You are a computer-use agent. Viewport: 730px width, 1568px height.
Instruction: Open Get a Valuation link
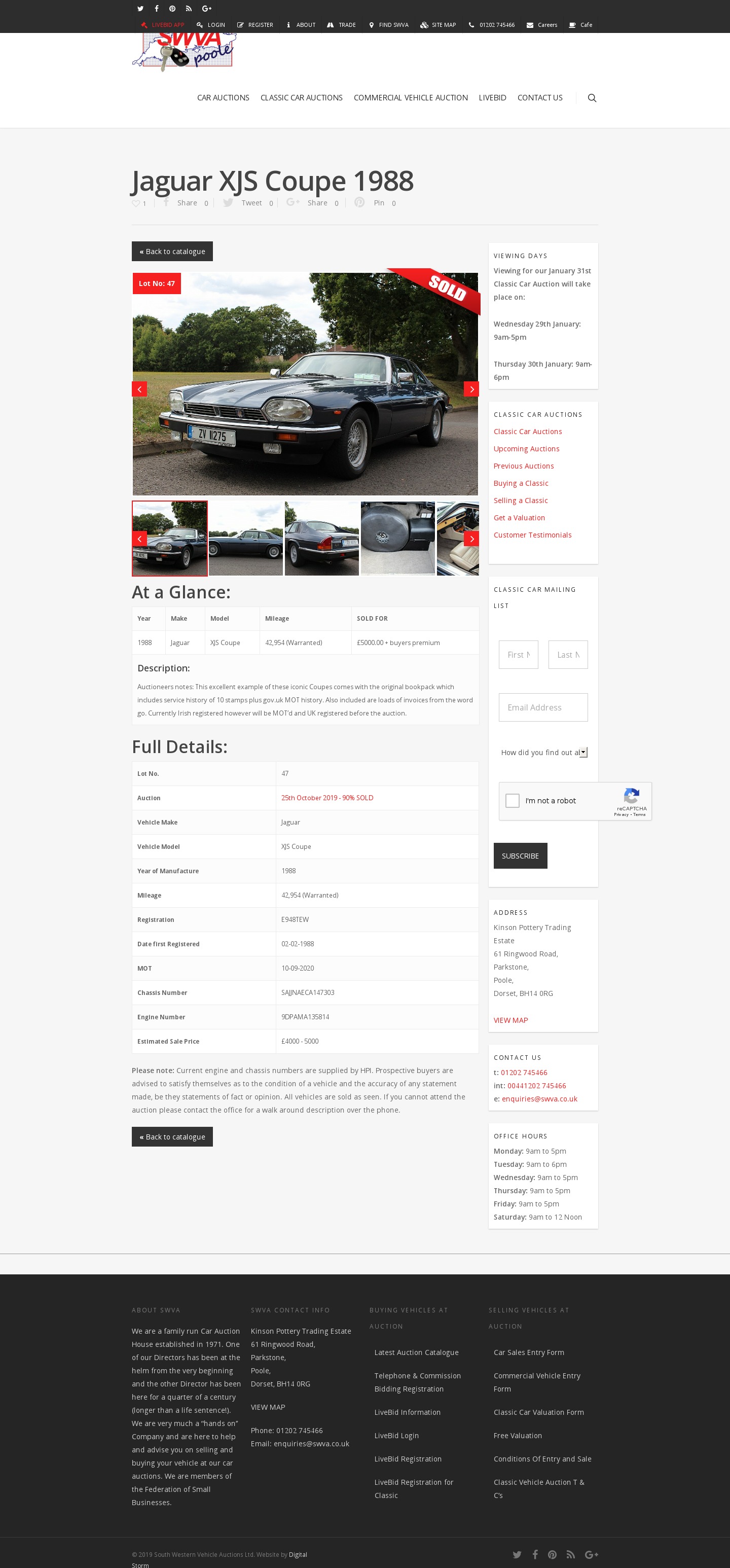point(519,517)
